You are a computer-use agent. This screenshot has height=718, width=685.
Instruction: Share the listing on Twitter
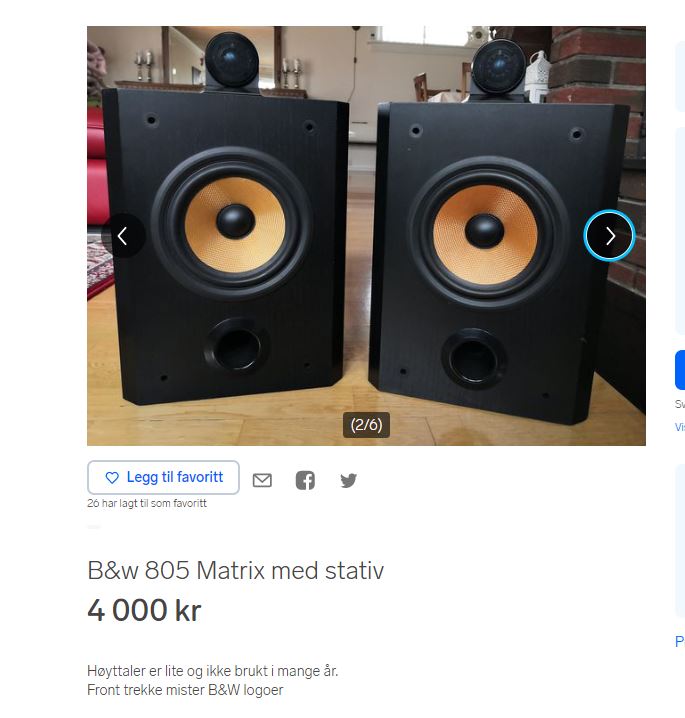click(x=348, y=480)
